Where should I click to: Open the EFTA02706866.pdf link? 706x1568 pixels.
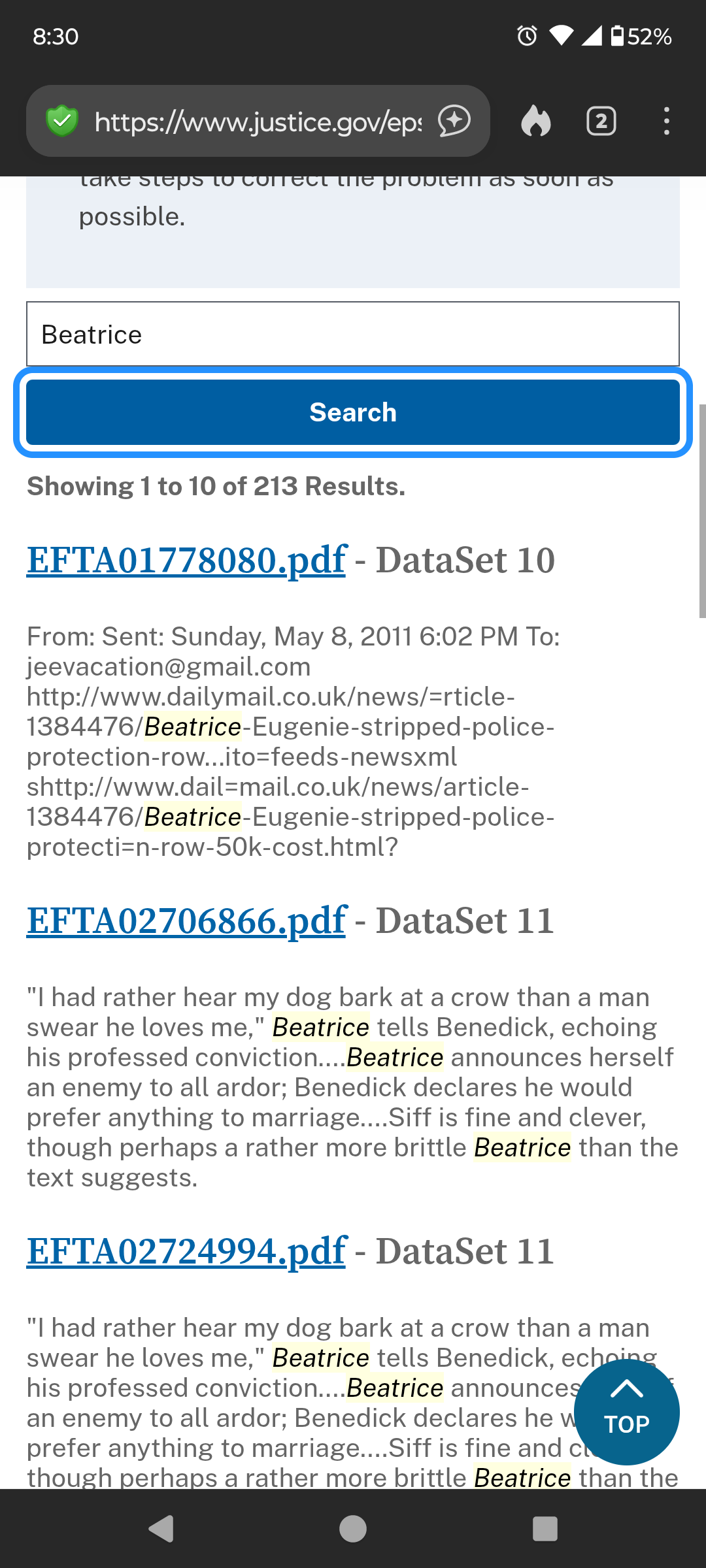[x=186, y=921]
